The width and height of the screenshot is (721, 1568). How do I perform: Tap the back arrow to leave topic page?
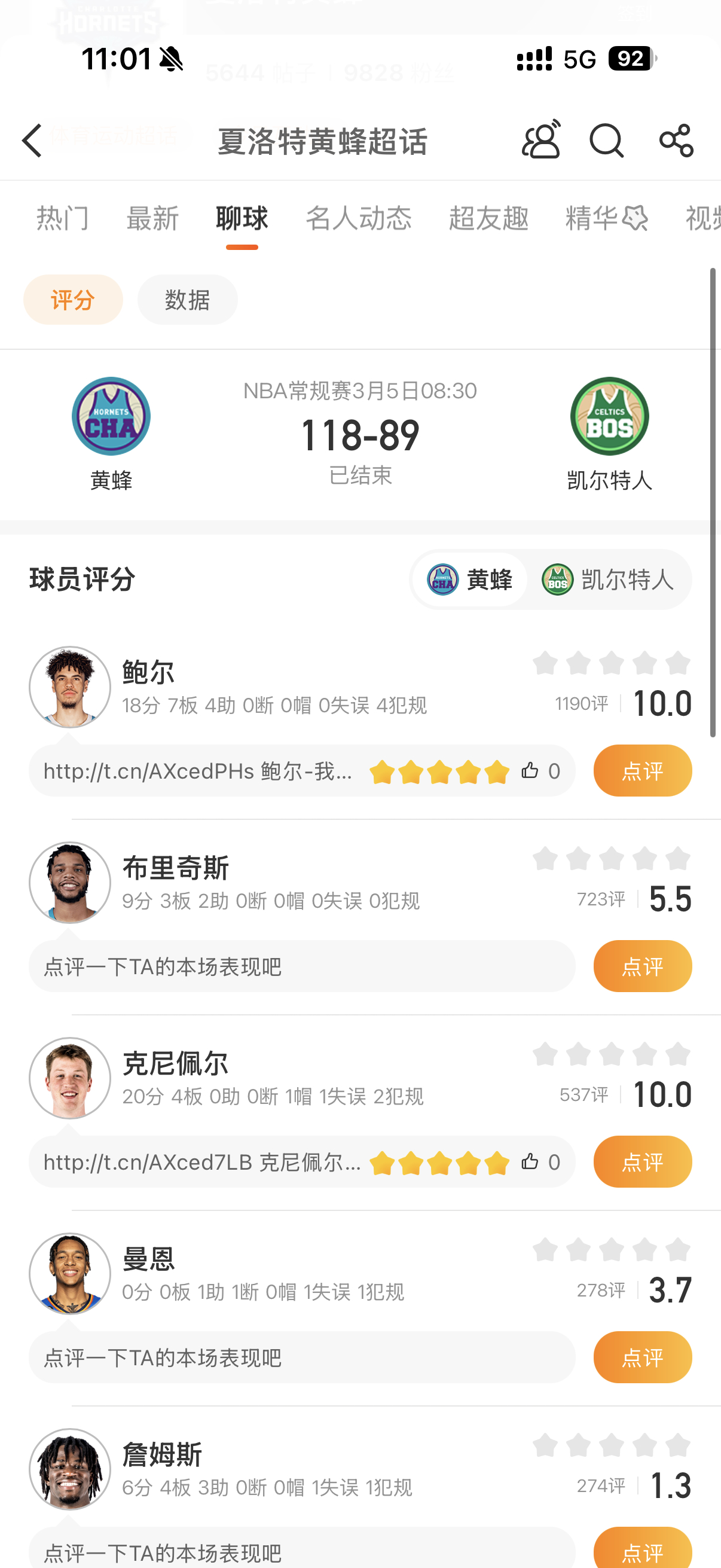(x=32, y=141)
